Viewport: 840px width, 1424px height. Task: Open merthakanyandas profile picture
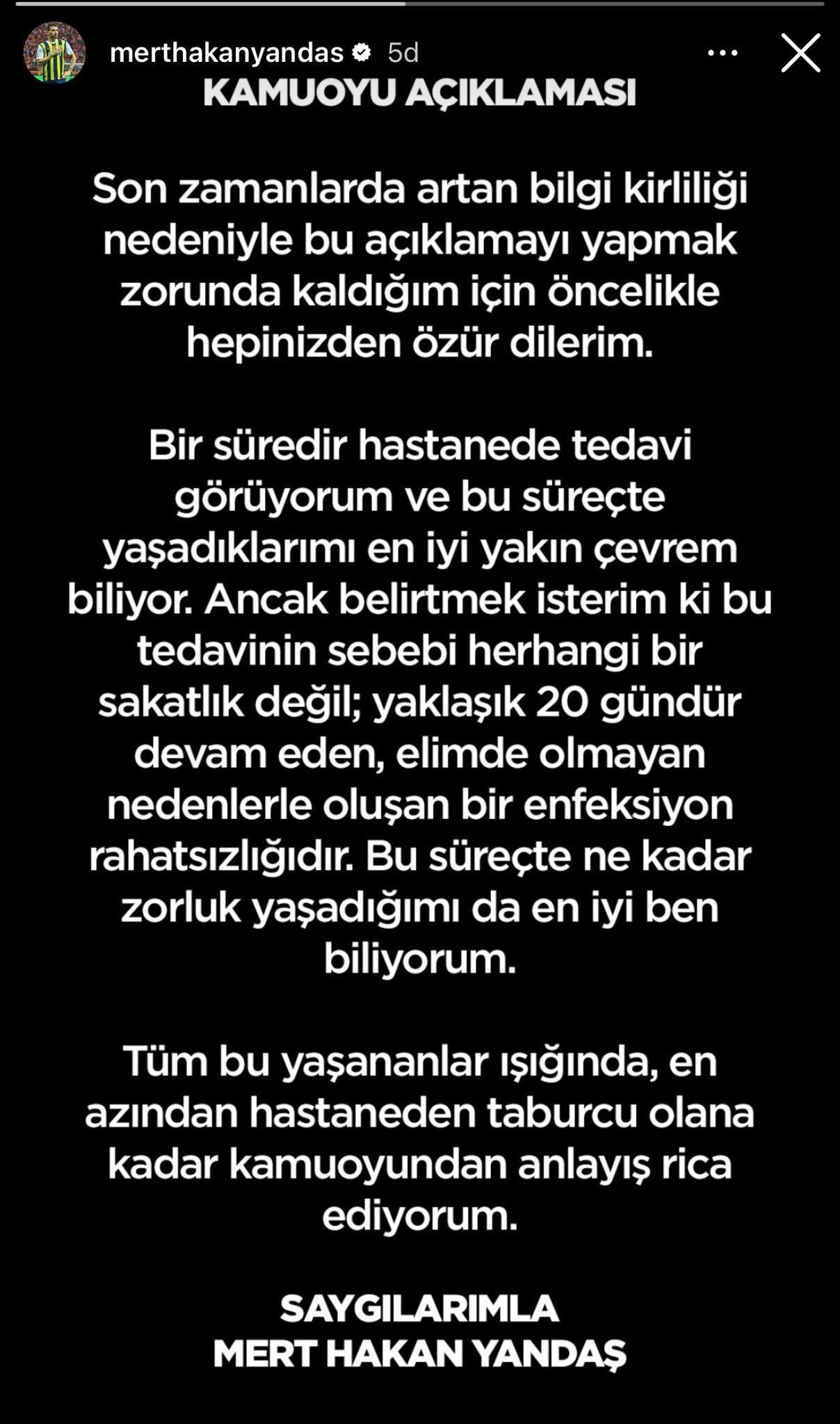(54, 53)
